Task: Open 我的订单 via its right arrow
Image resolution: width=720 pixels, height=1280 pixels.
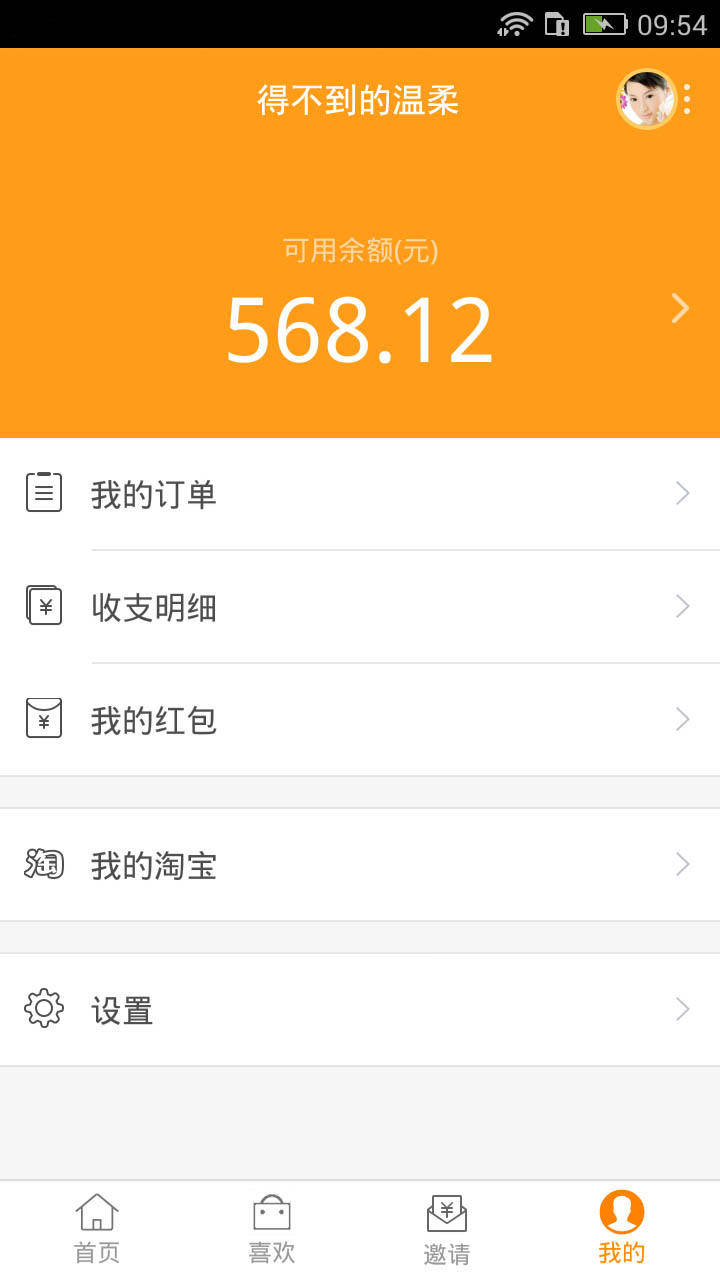Action: tap(682, 492)
